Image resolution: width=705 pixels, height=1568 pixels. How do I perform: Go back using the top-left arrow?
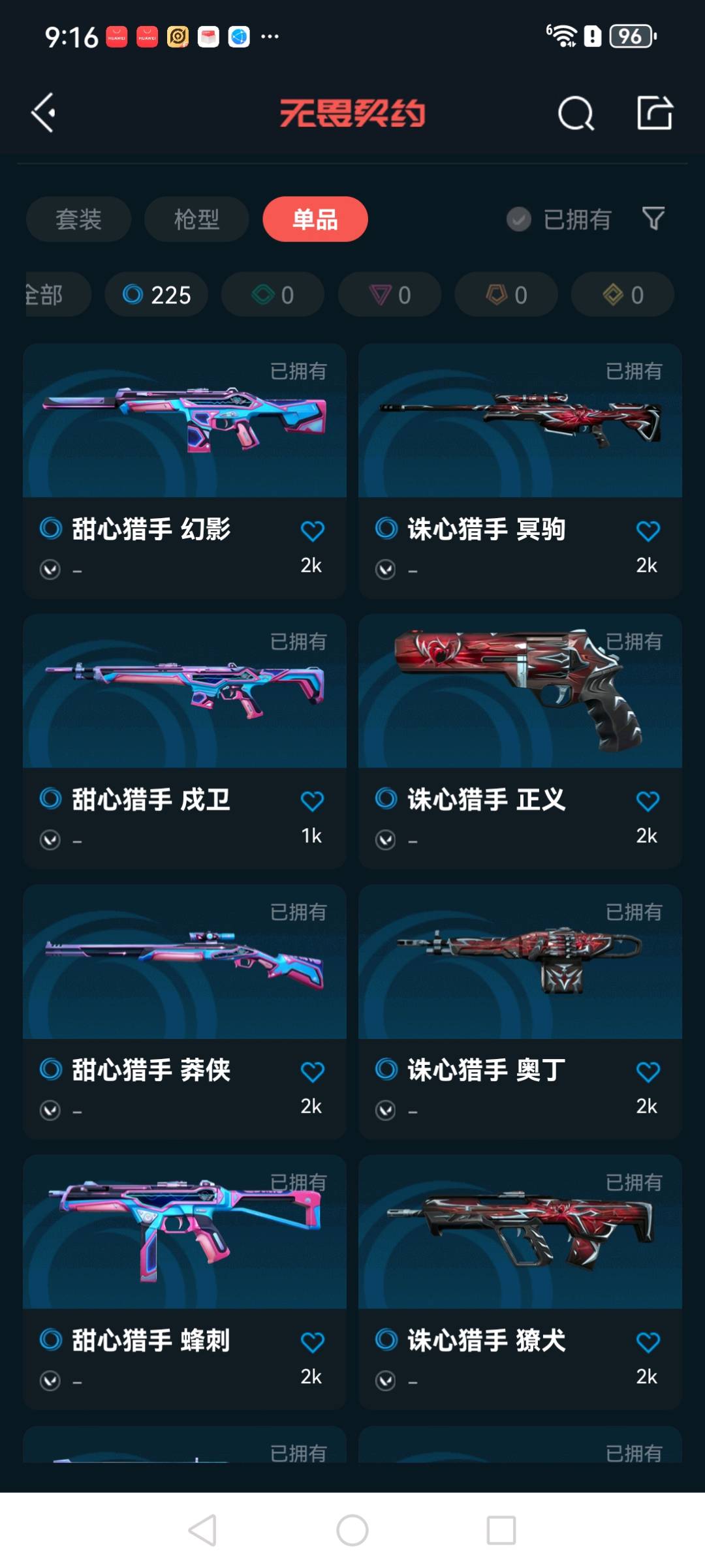click(x=44, y=113)
